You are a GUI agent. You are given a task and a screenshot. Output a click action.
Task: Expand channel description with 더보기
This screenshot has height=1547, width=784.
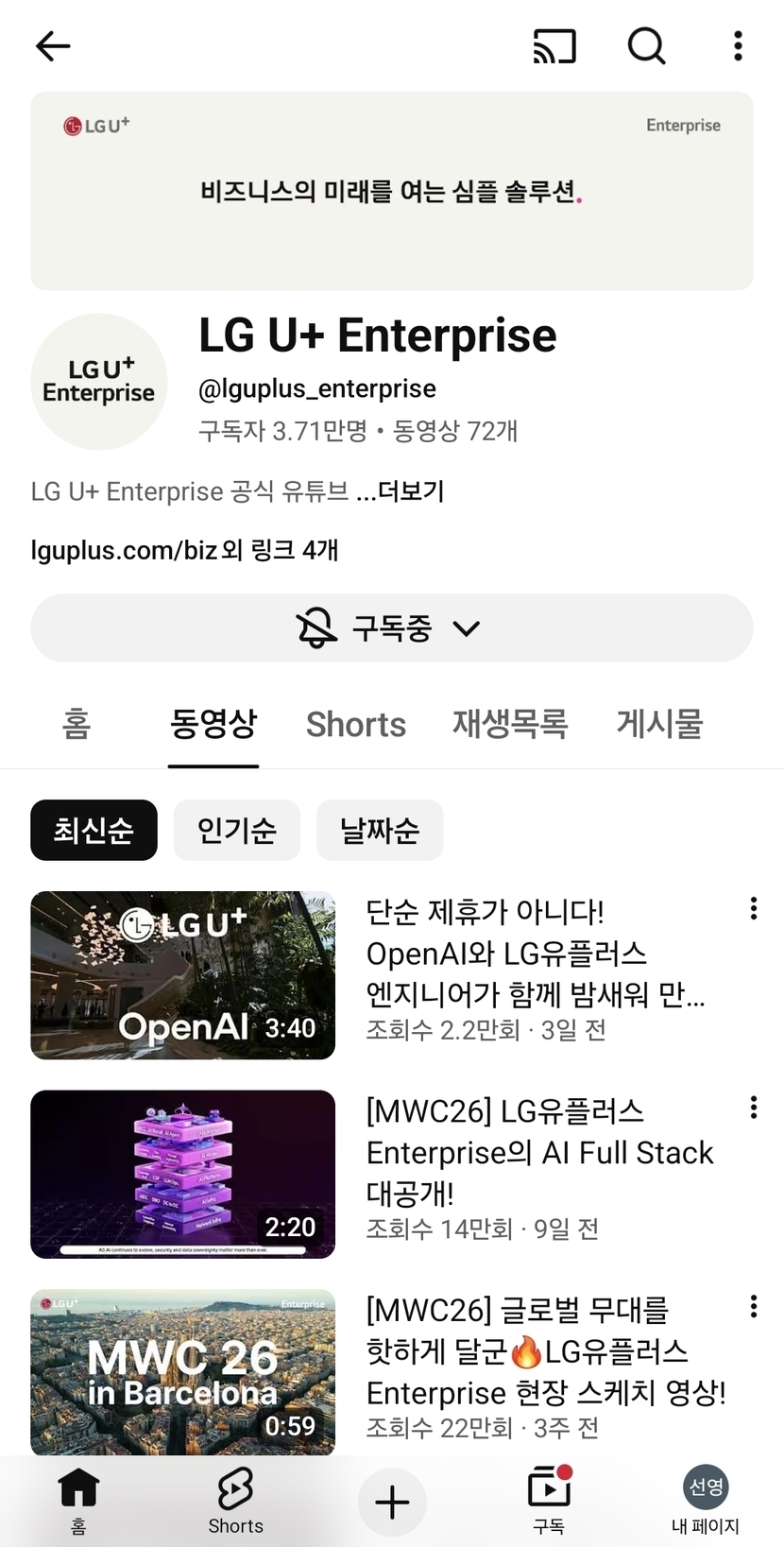pos(410,491)
